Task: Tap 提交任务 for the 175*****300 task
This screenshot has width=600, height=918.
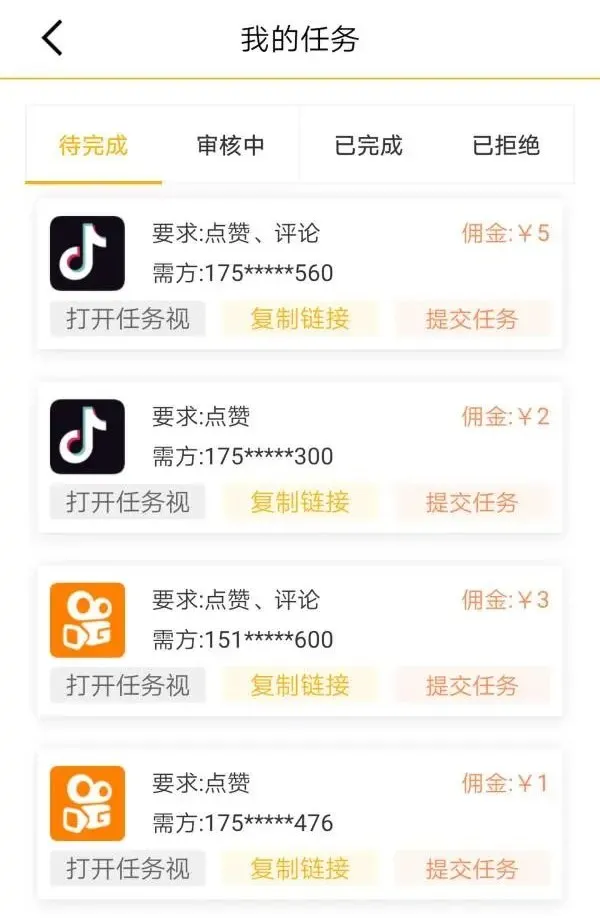Action: pos(472,502)
